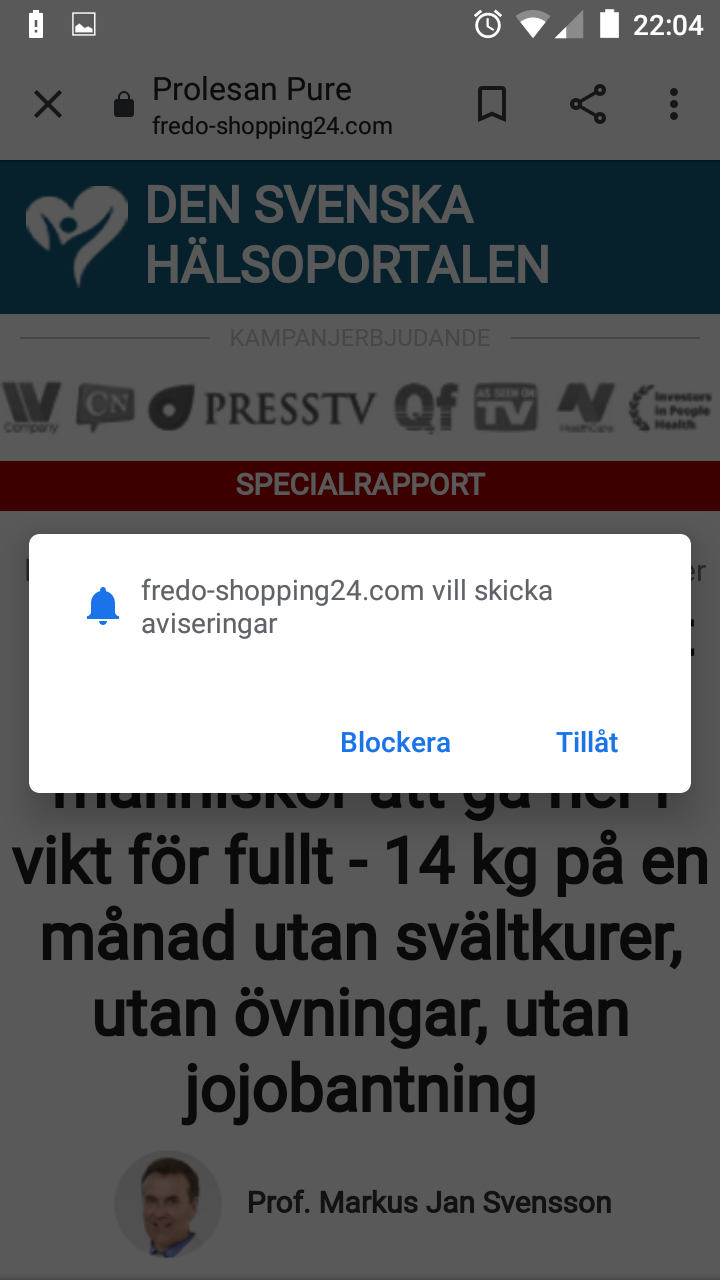The height and width of the screenshot is (1280, 720).
Task: Open the three-dot overflow menu
Action: coord(674,104)
